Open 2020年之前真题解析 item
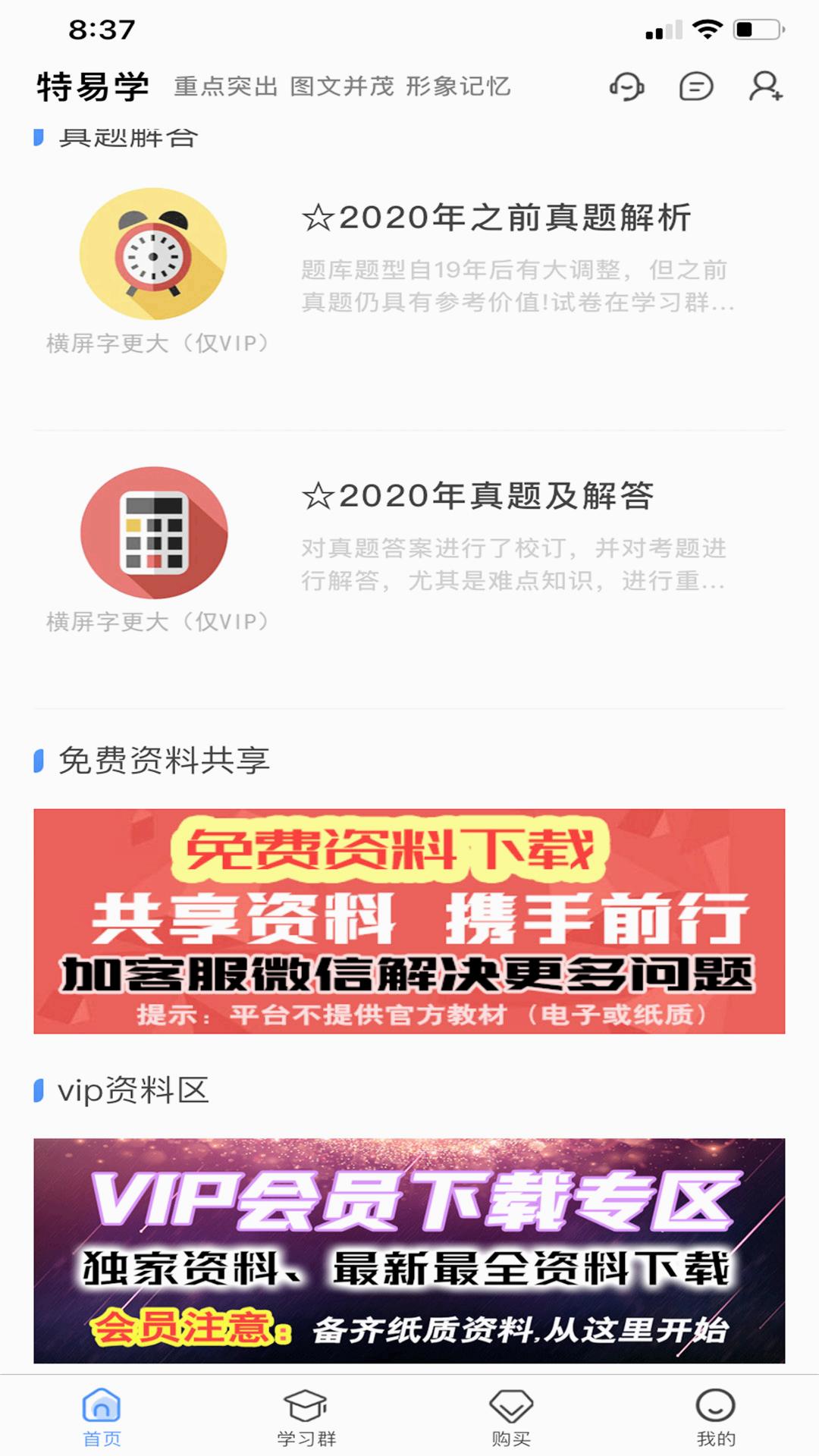819x1456 pixels. coord(496,218)
